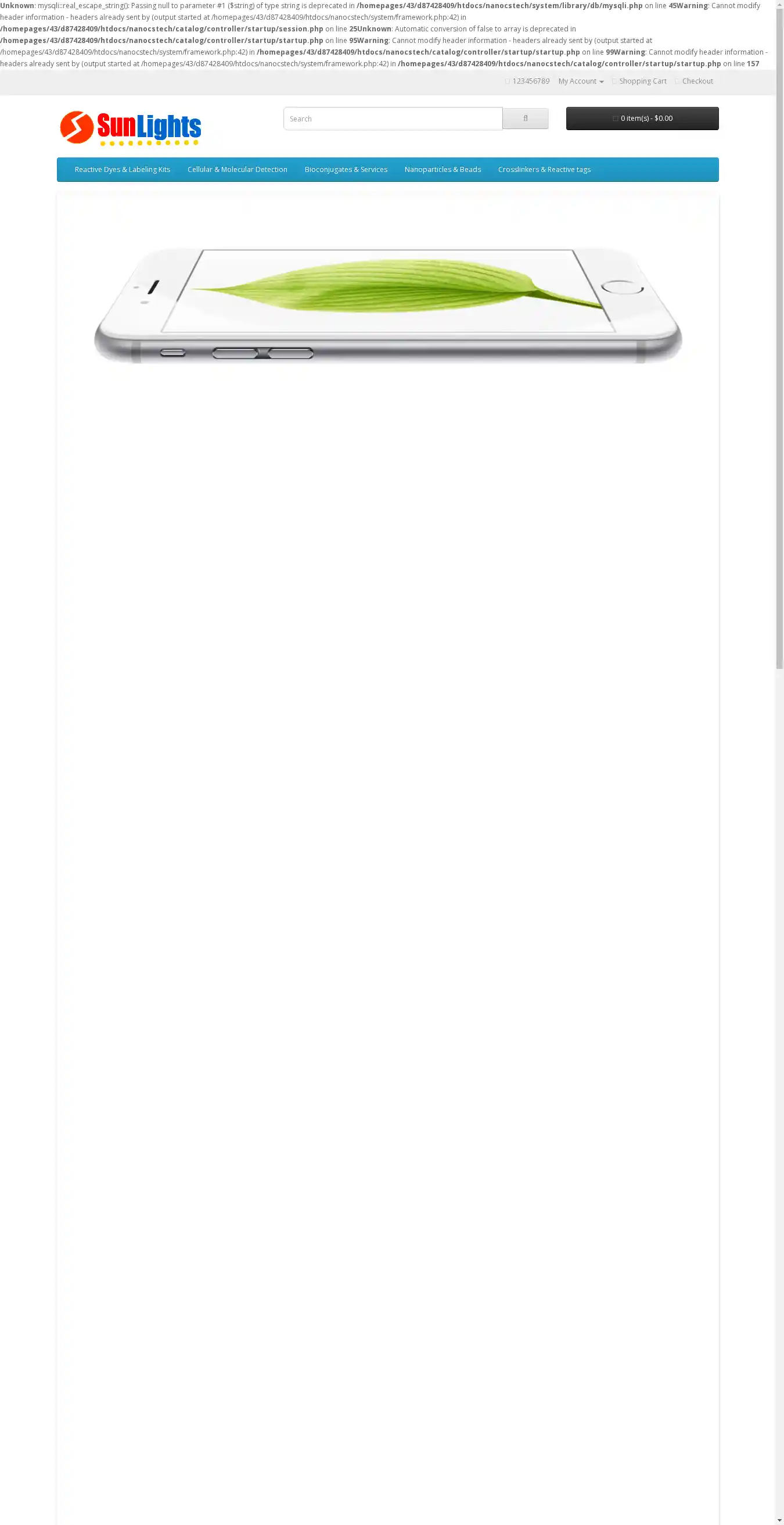Image resolution: width=784 pixels, height=1525 pixels.
Task: Tap the SunLights logo to go home
Action: coord(131,128)
